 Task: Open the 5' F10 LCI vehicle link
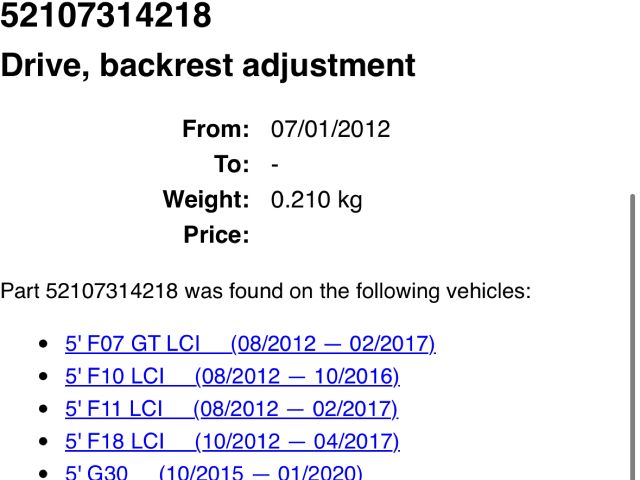(232, 377)
